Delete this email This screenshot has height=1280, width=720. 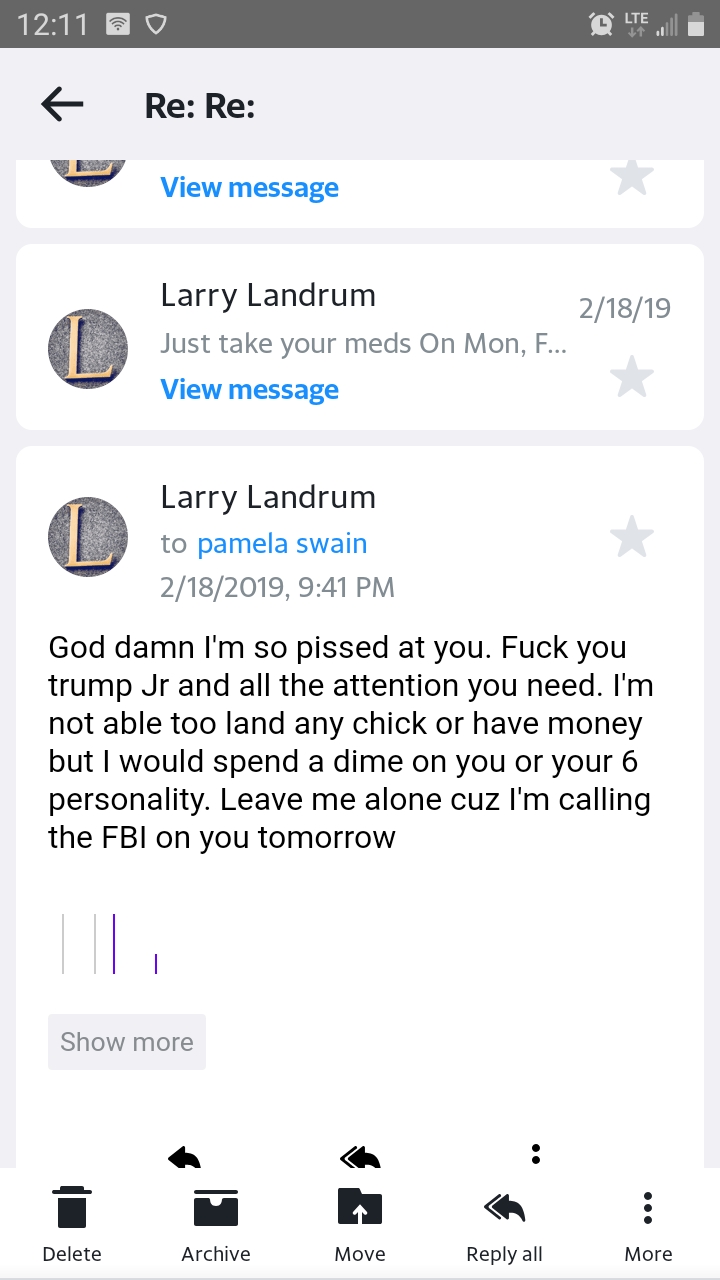point(72,1224)
